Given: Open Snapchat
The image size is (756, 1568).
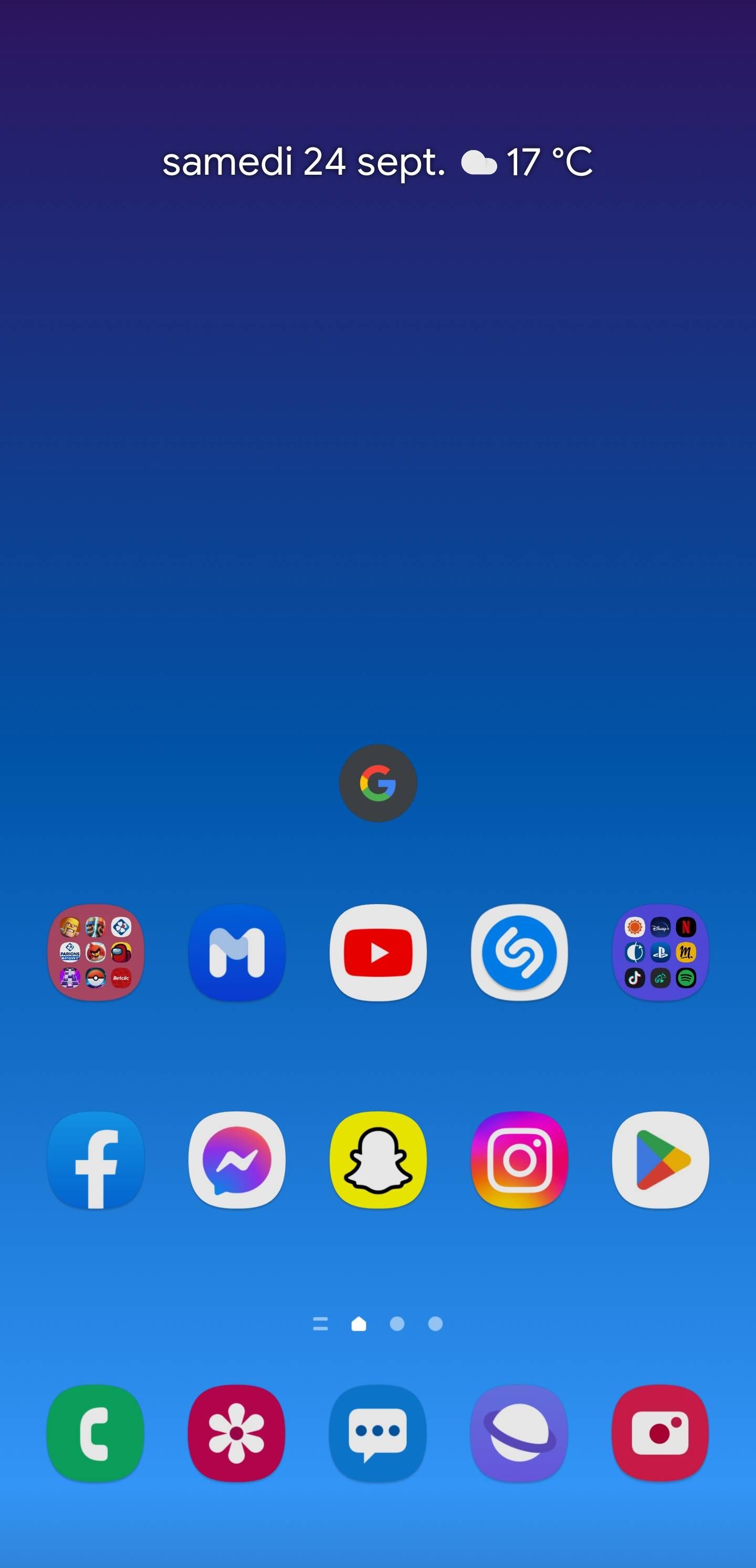Looking at the screenshot, I should point(379,1160).
